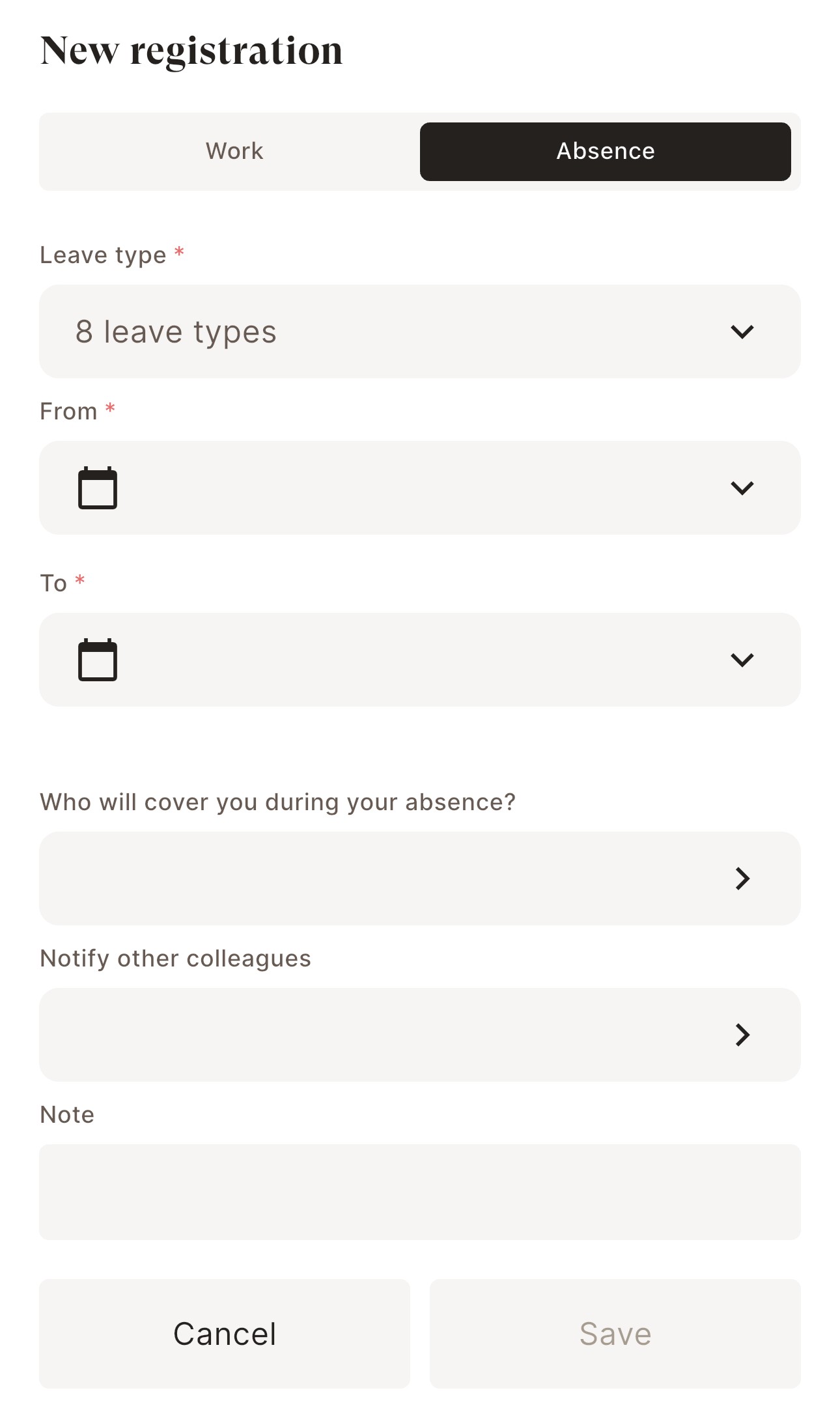This screenshot has height=1410, width=840.
Task: Expand the 8 leave types dropdown
Action: click(419, 331)
